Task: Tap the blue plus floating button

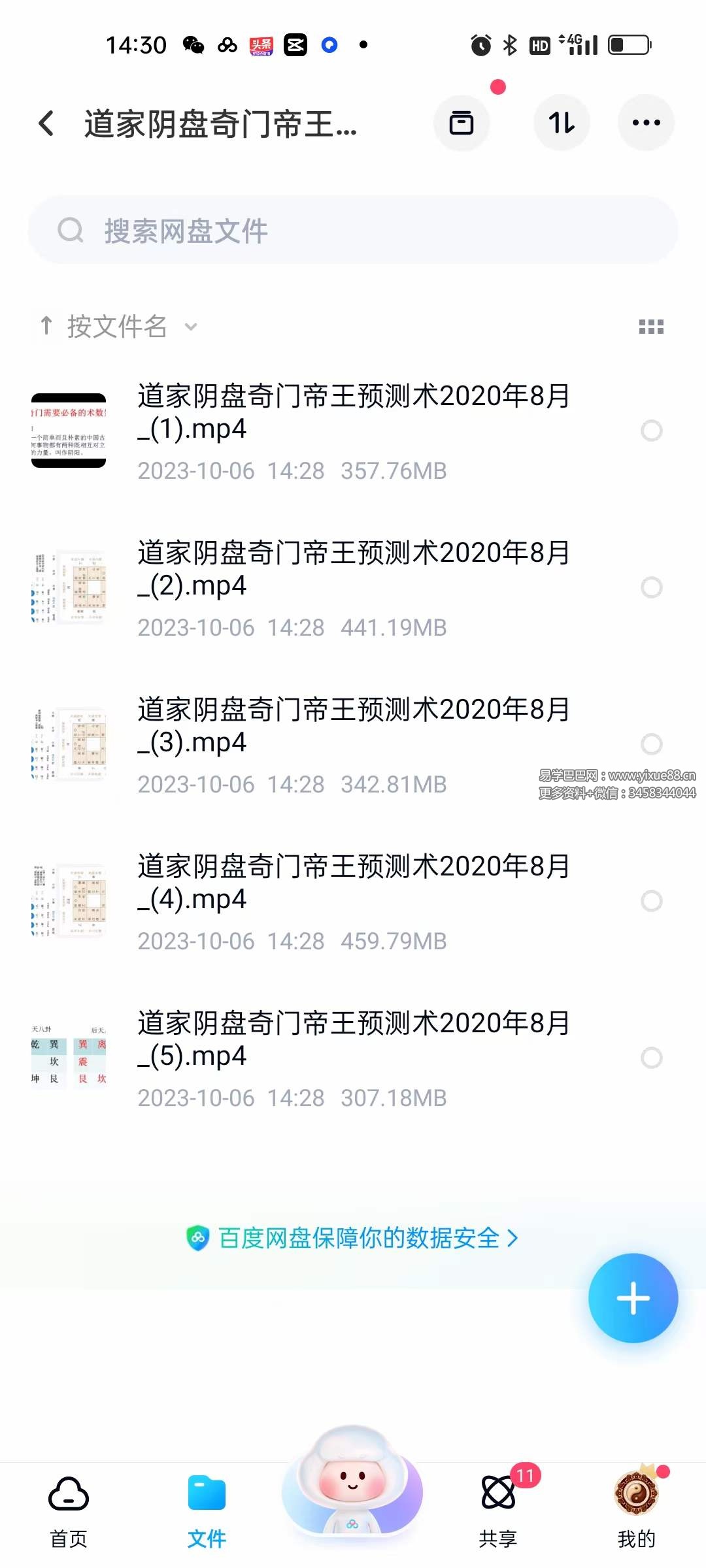Action: (633, 1298)
